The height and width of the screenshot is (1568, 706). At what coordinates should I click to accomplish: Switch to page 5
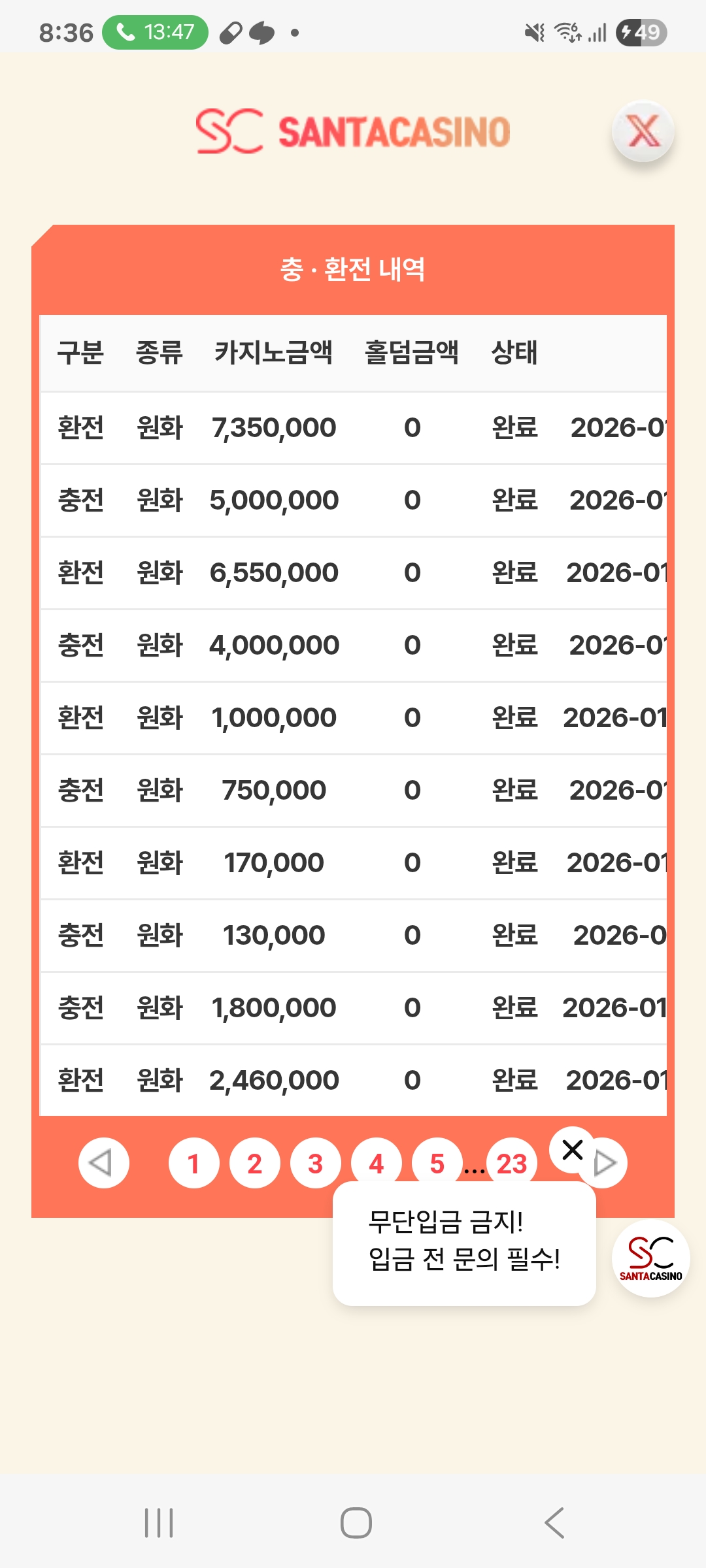click(x=437, y=1162)
